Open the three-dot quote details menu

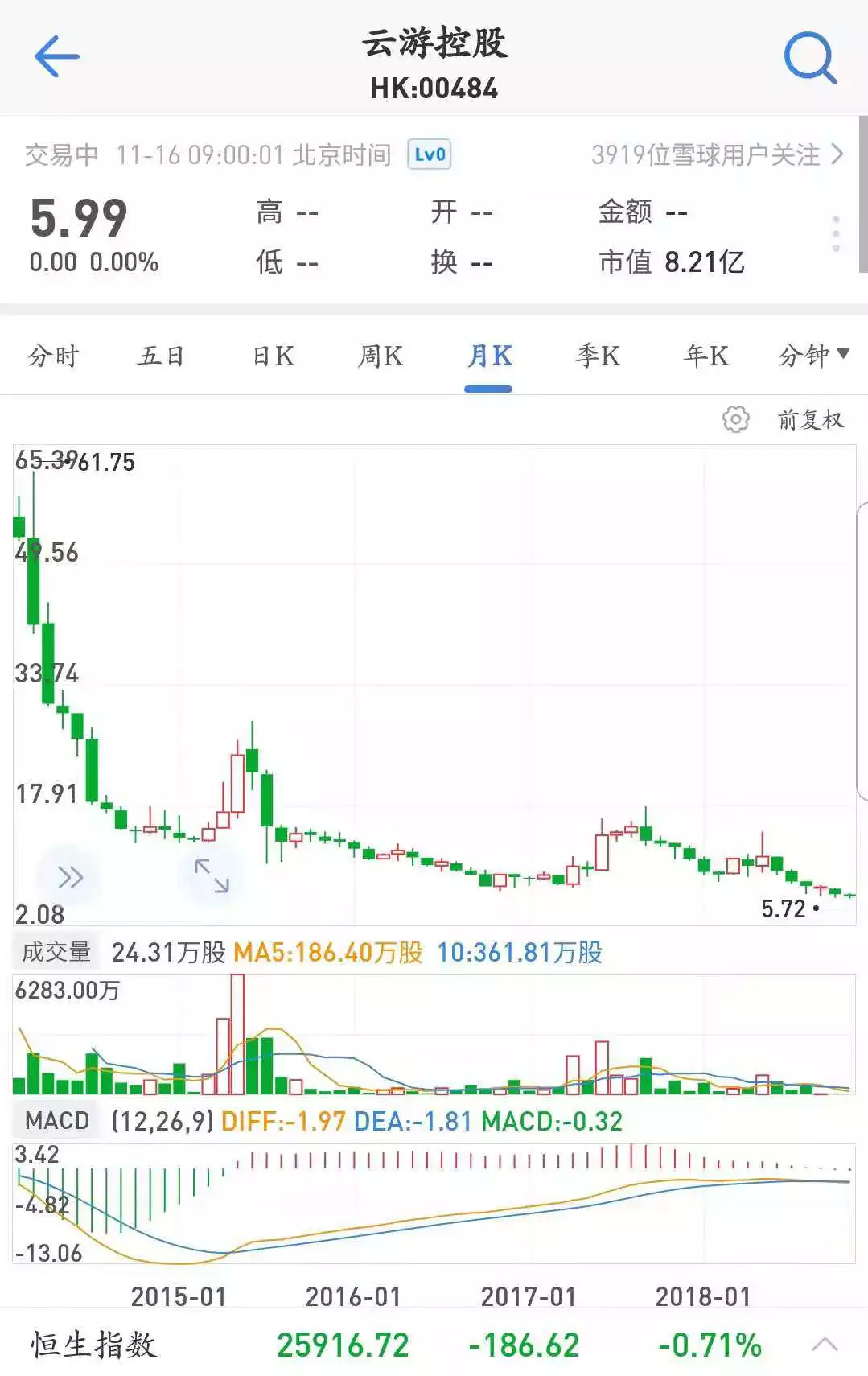(x=837, y=234)
